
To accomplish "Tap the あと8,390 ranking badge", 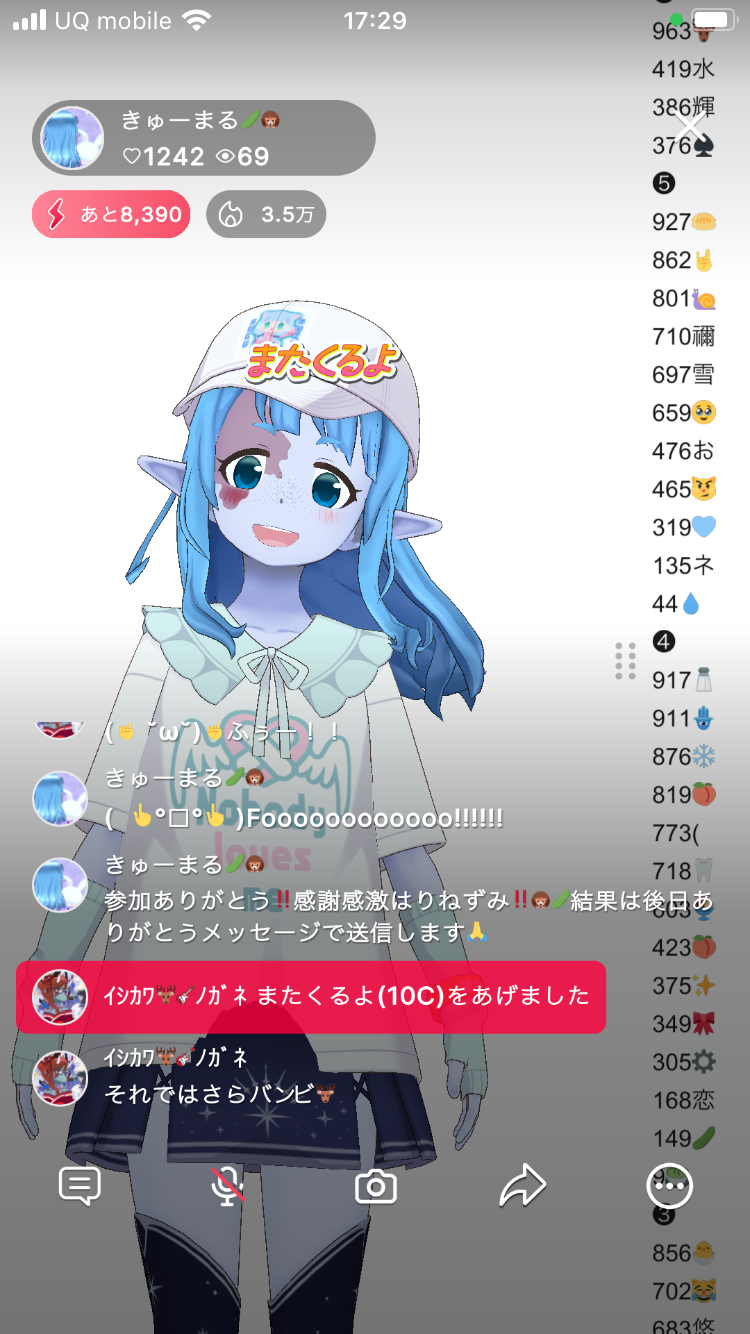I will [111, 214].
